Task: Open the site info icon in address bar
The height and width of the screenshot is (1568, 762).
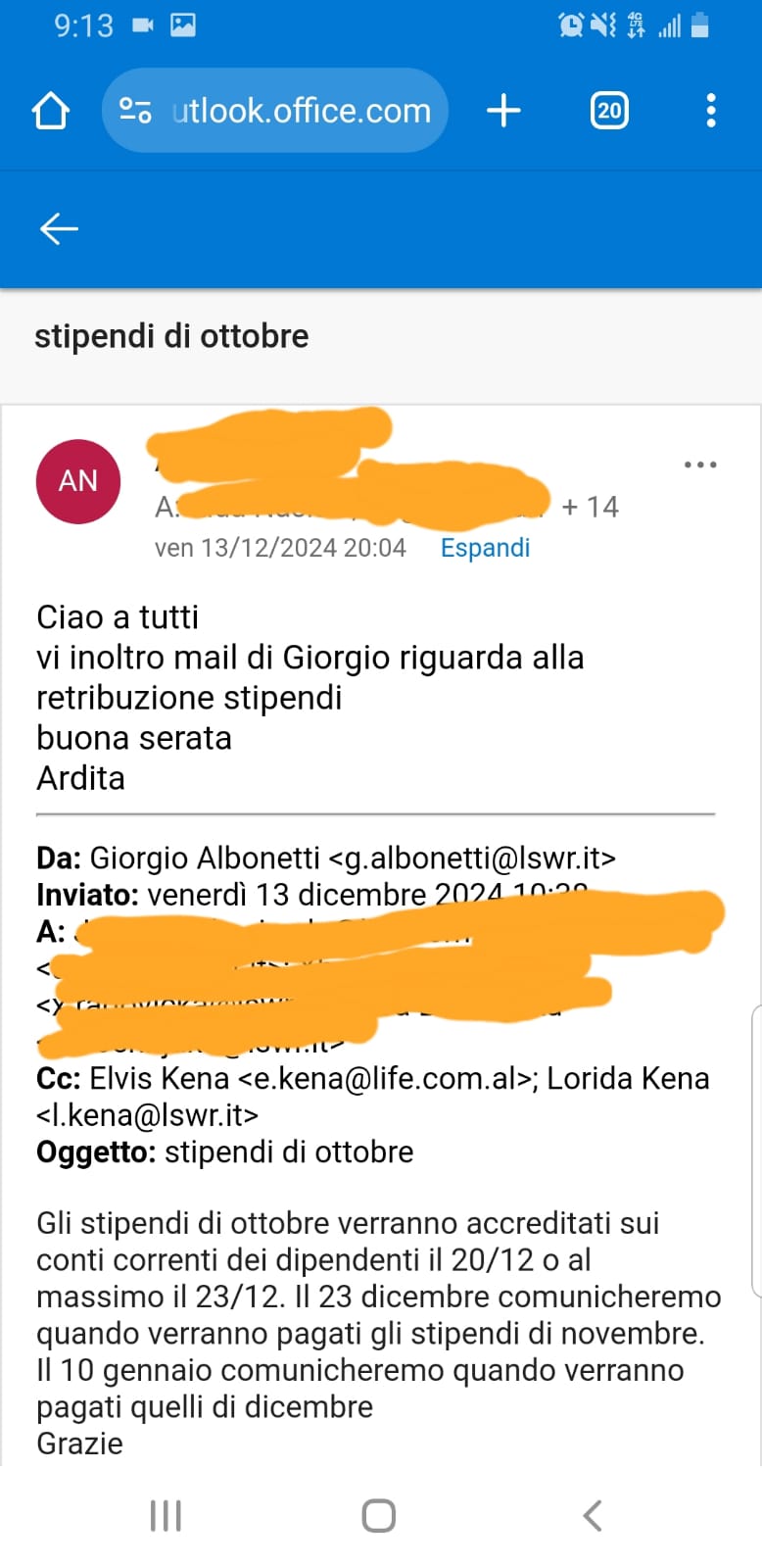Action: [135, 111]
